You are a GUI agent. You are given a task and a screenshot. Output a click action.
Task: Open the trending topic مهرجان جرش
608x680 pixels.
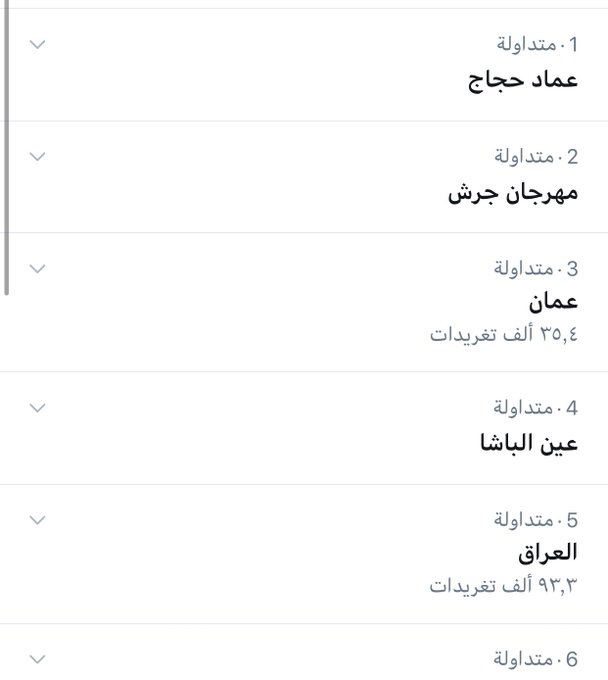(513, 192)
